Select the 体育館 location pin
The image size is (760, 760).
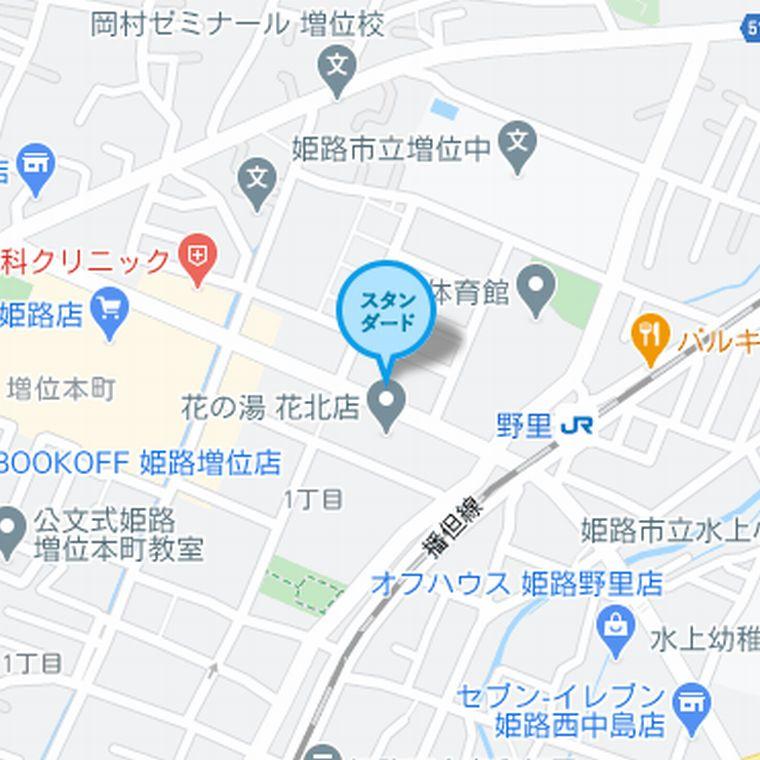tap(539, 293)
